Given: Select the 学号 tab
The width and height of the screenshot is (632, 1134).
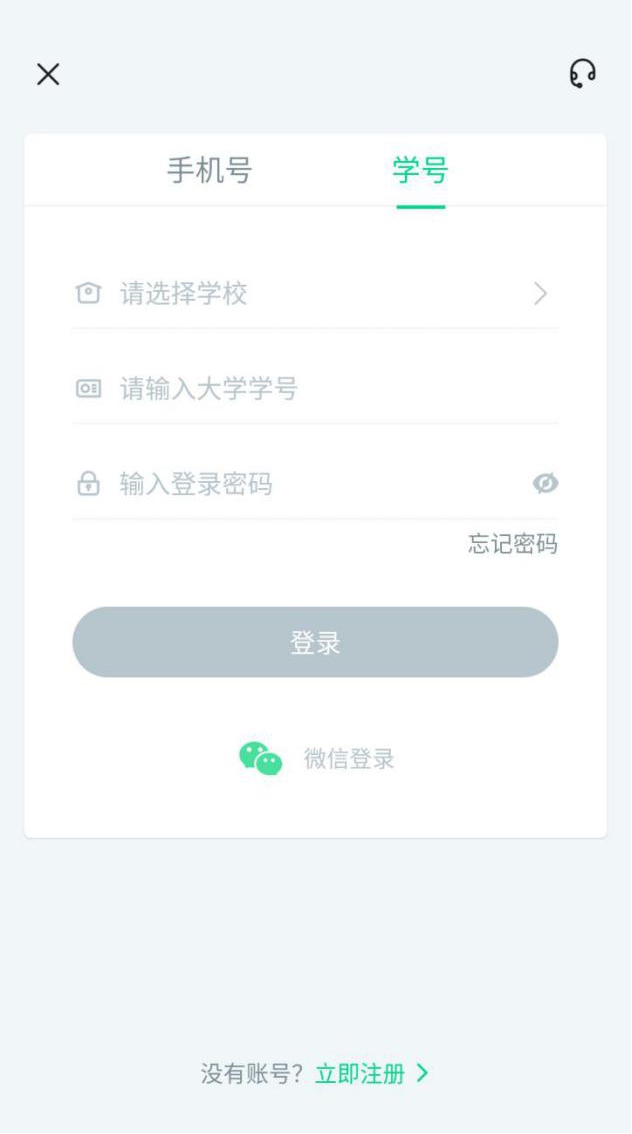Looking at the screenshot, I should point(420,170).
